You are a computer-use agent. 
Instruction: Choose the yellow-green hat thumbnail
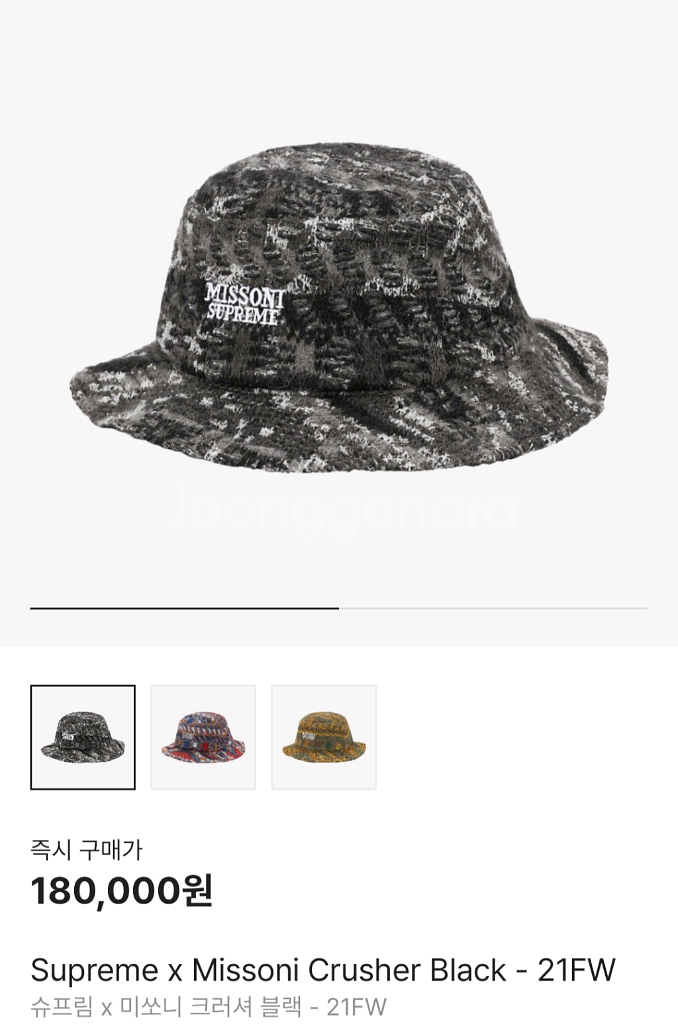coord(324,737)
